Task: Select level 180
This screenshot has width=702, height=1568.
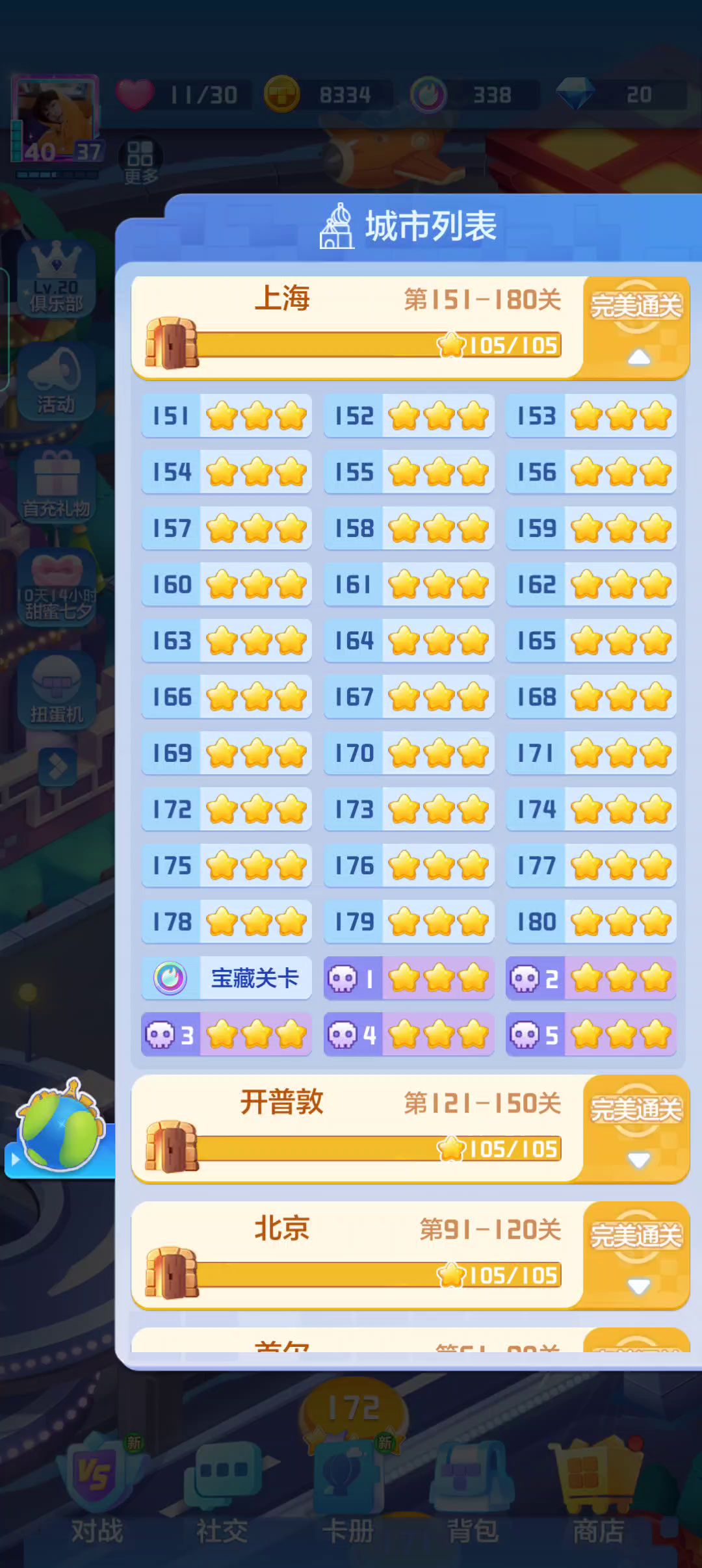Action: click(x=591, y=922)
